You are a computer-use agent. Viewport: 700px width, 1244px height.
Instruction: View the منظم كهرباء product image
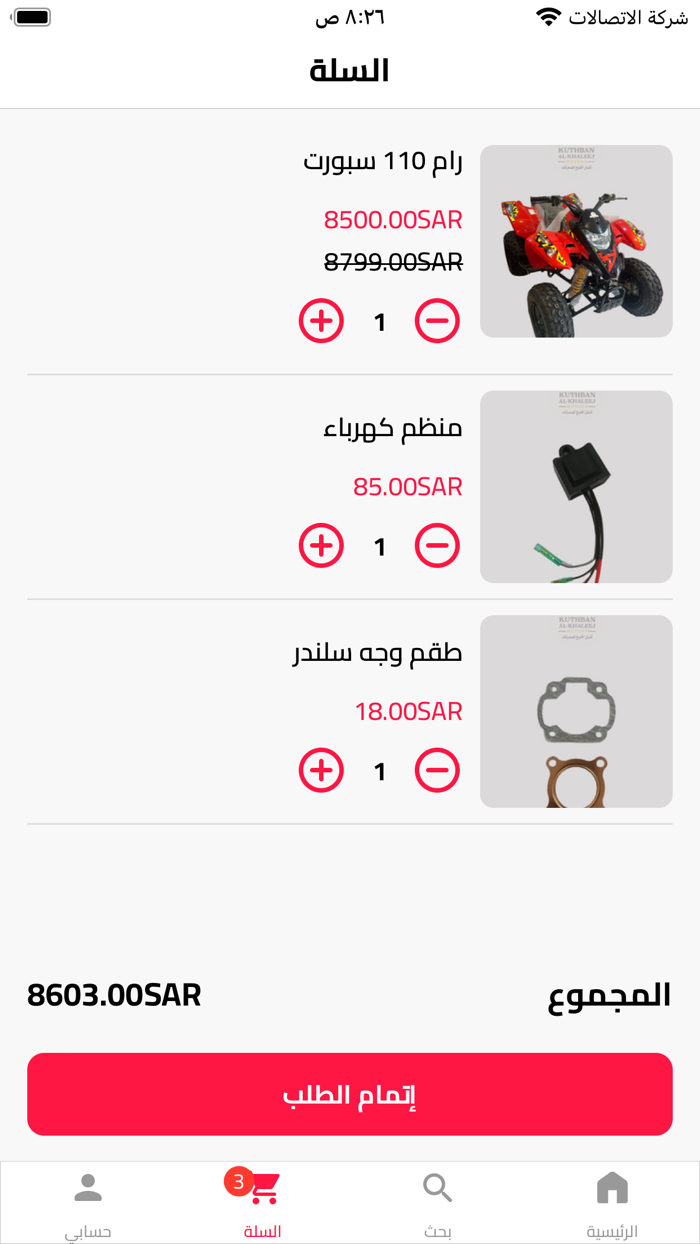pyautogui.click(x=576, y=487)
